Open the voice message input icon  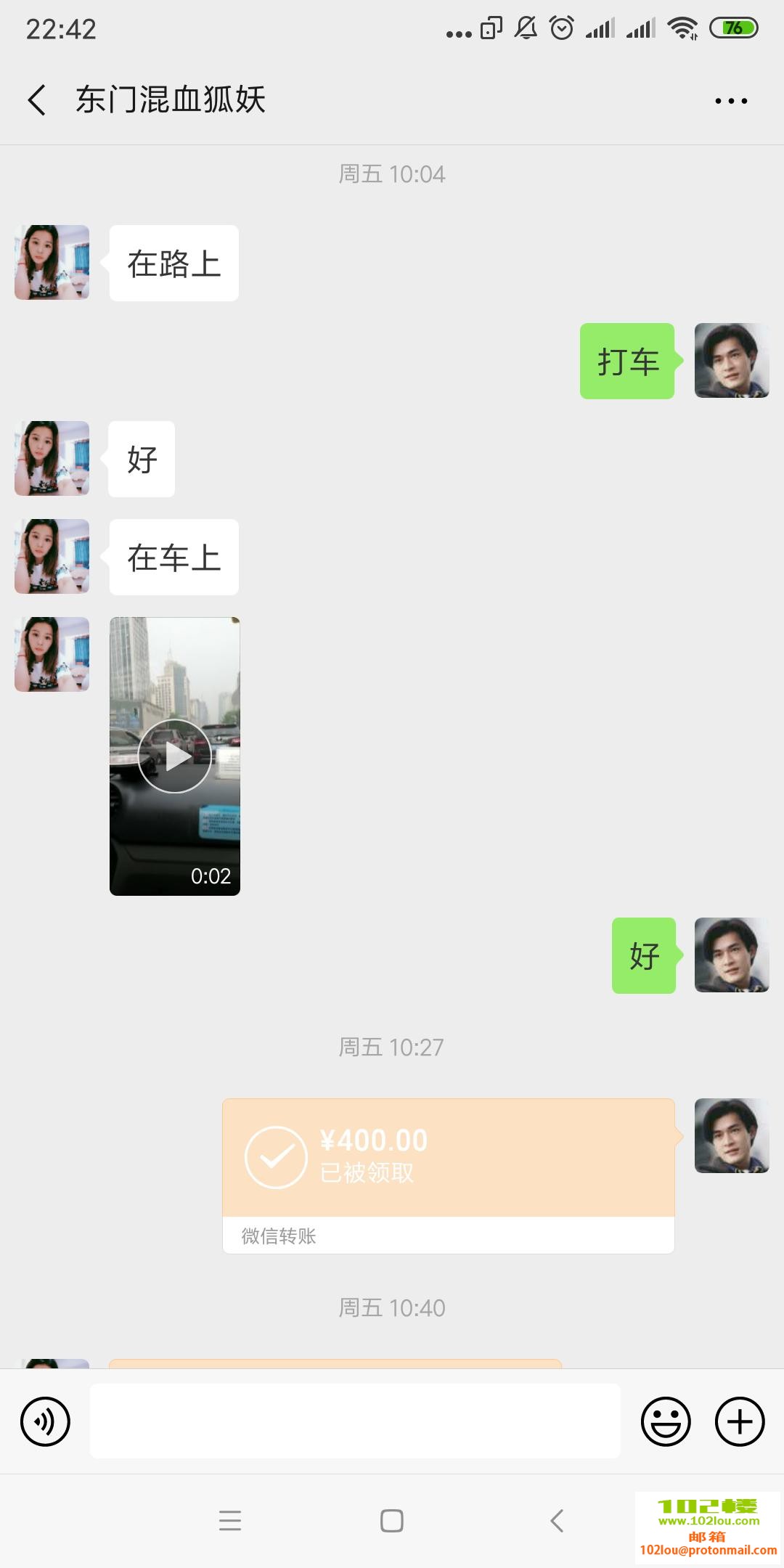(45, 1421)
